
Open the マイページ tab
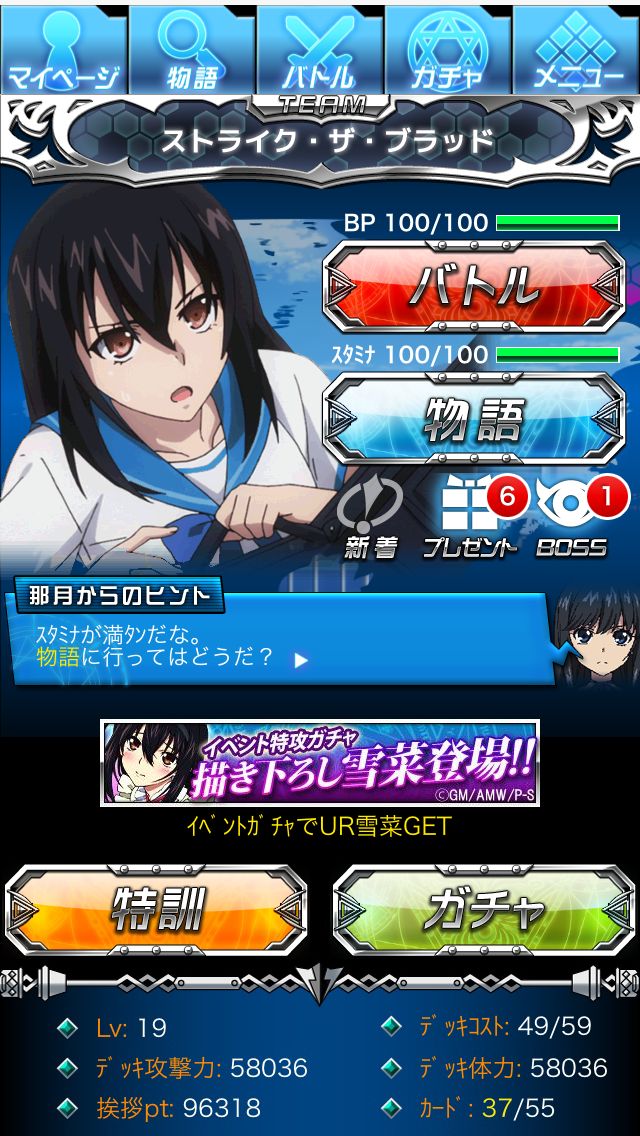pyautogui.click(x=64, y=48)
